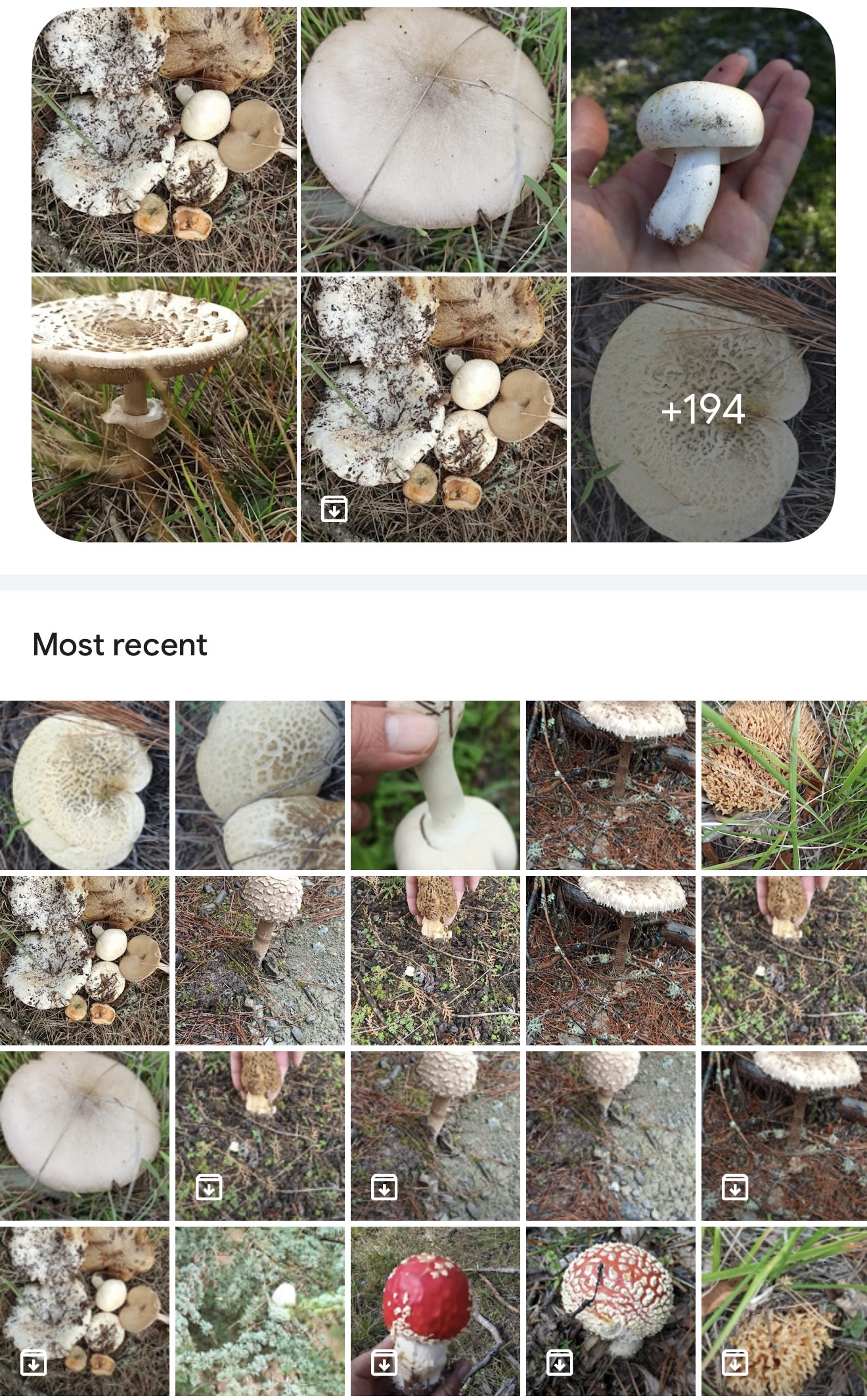
Task: Open the parasol mushroom with ring photo
Action: pos(164,409)
